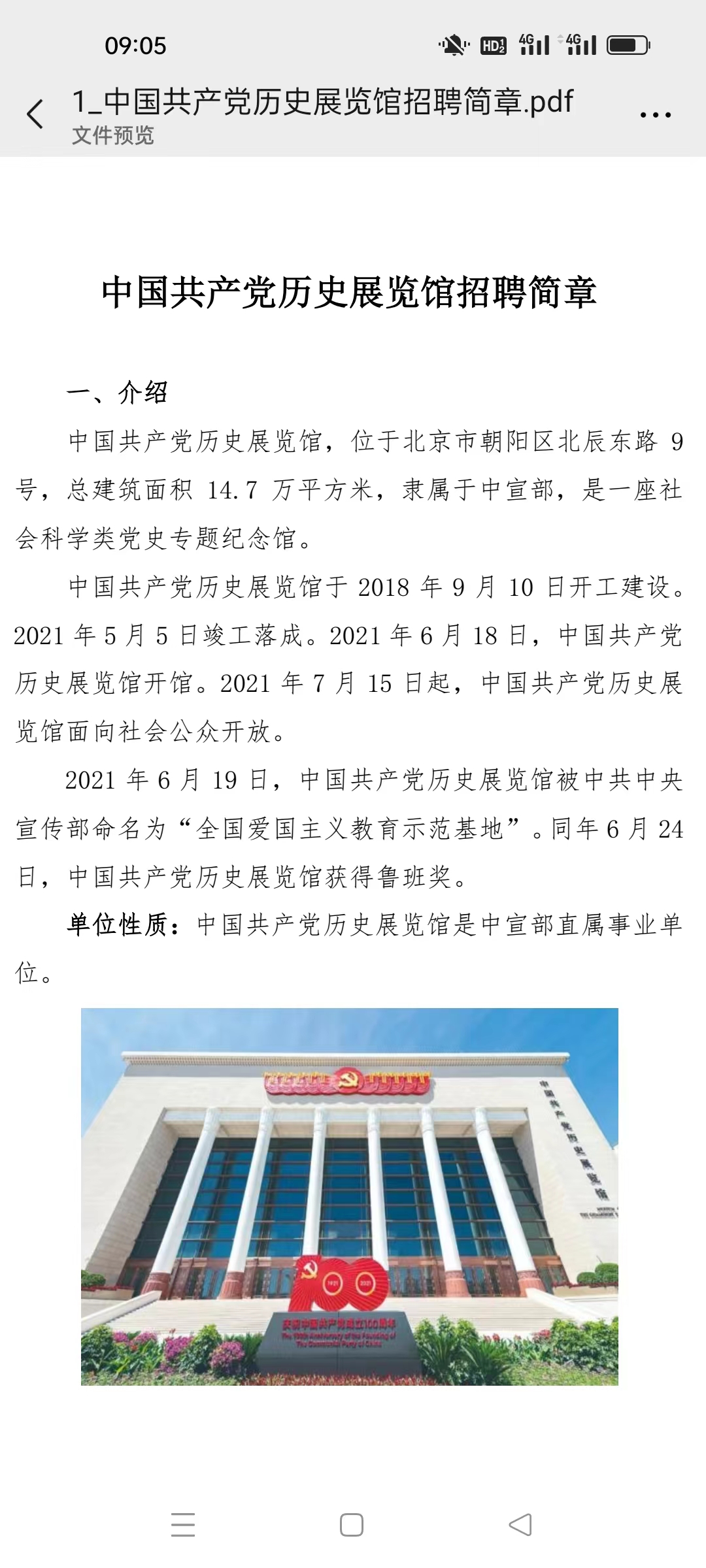The width and height of the screenshot is (706, 1568).
Task: Open the three-dot more options menu
Action: (x=655, y=115)
